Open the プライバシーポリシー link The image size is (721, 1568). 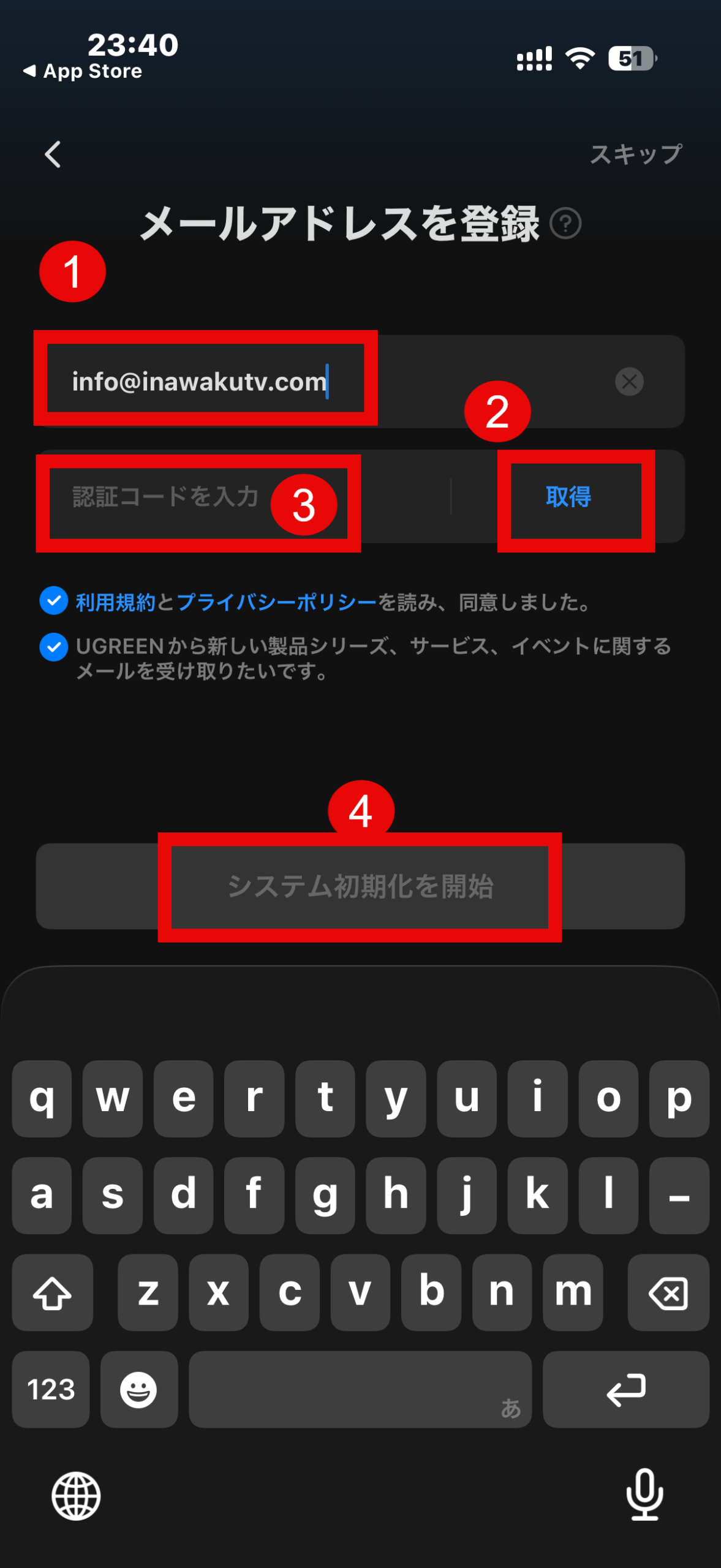277,603
